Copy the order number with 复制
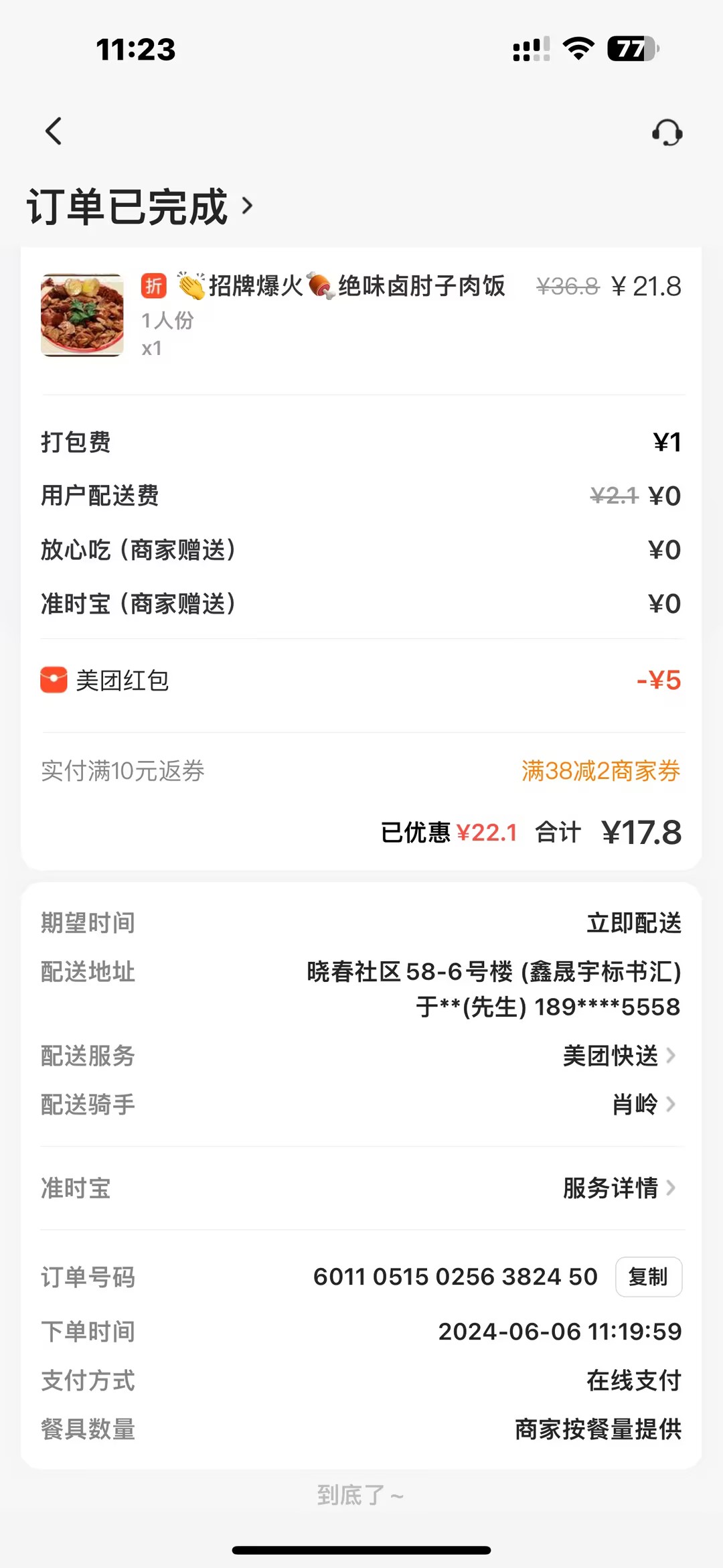Screen dimensions: 723x1568 [x=648, y=1277]
